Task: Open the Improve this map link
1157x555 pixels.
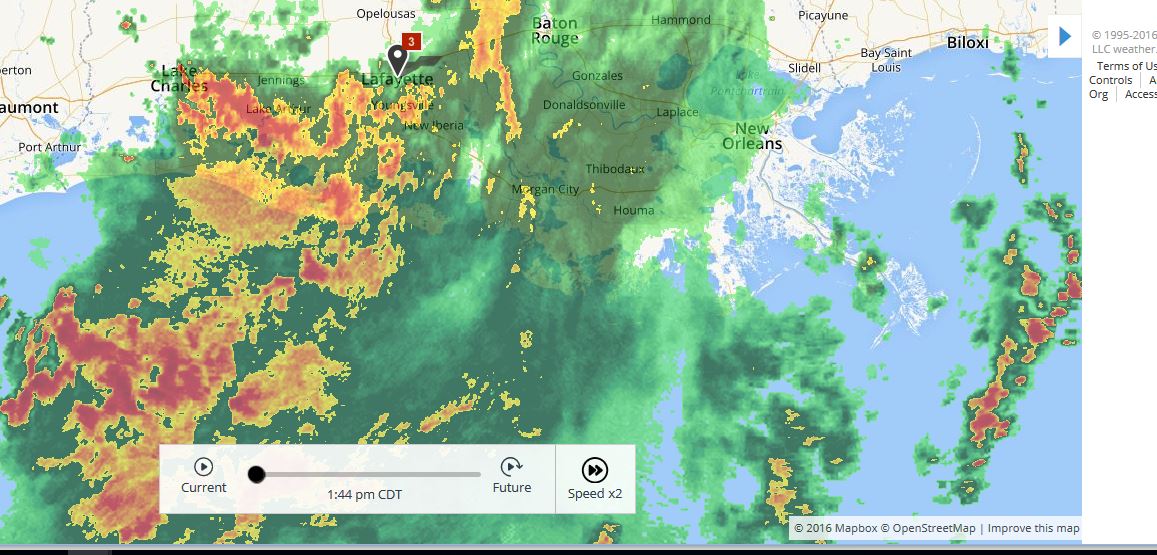Action: 1033,528
